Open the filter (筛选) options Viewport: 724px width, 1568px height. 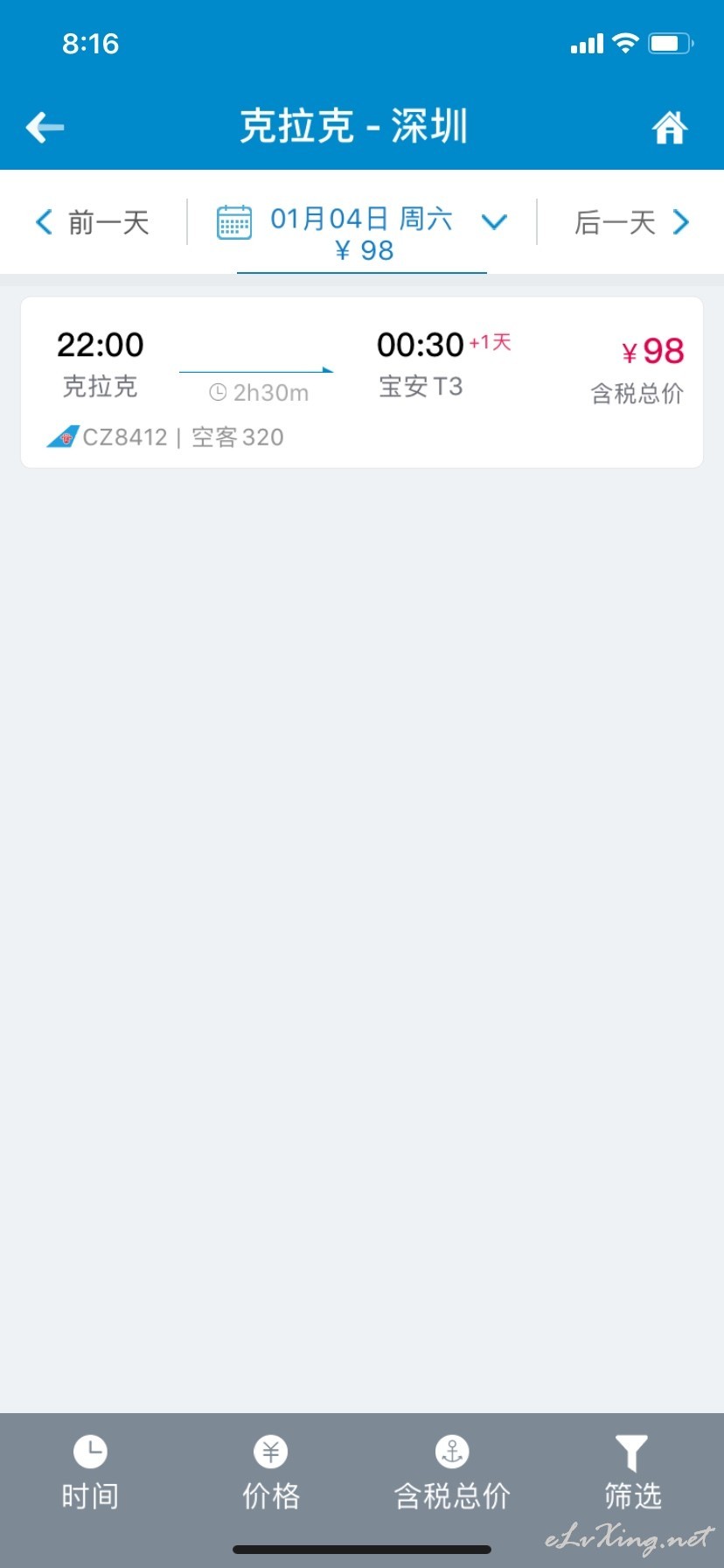click(x=632, y=1473)
